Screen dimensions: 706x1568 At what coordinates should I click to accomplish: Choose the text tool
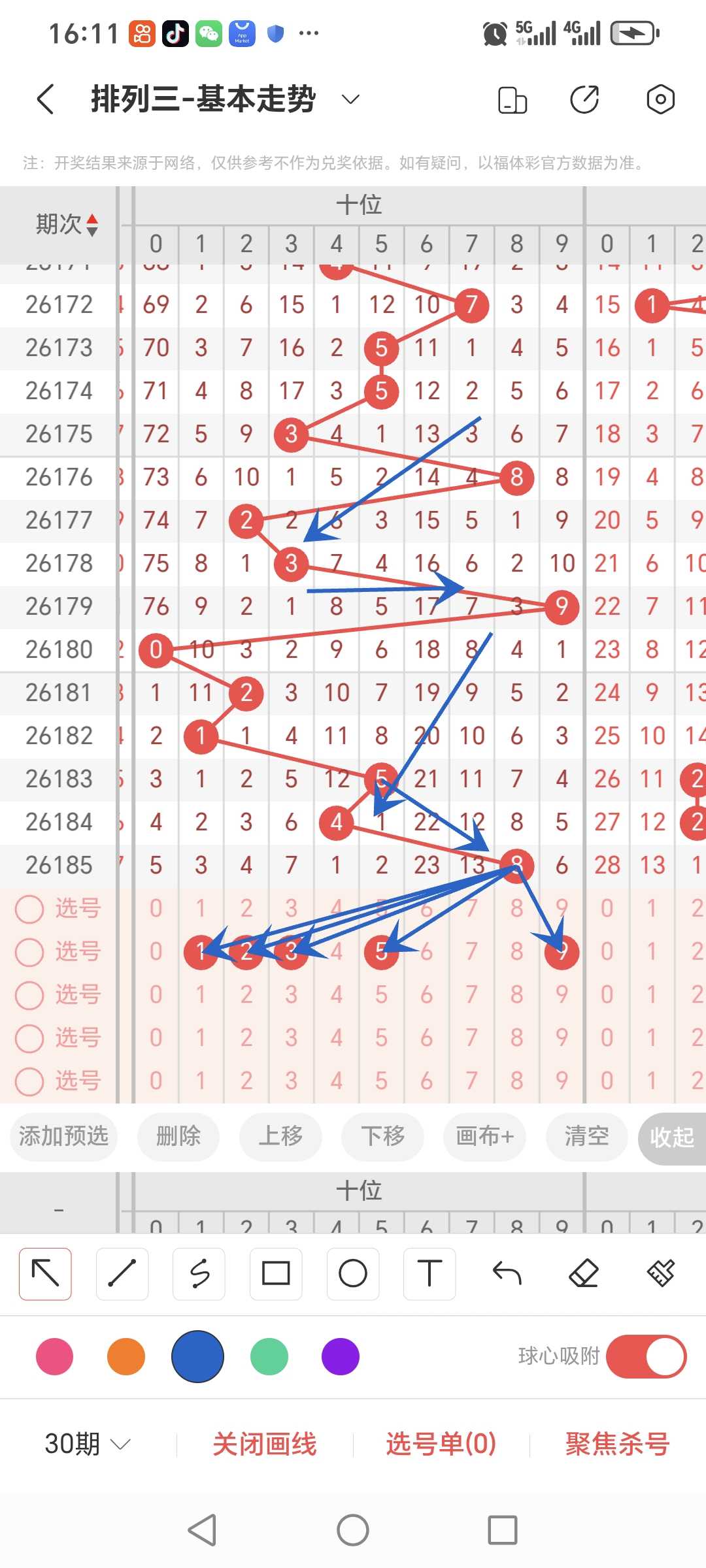(x=429, y=1273)
